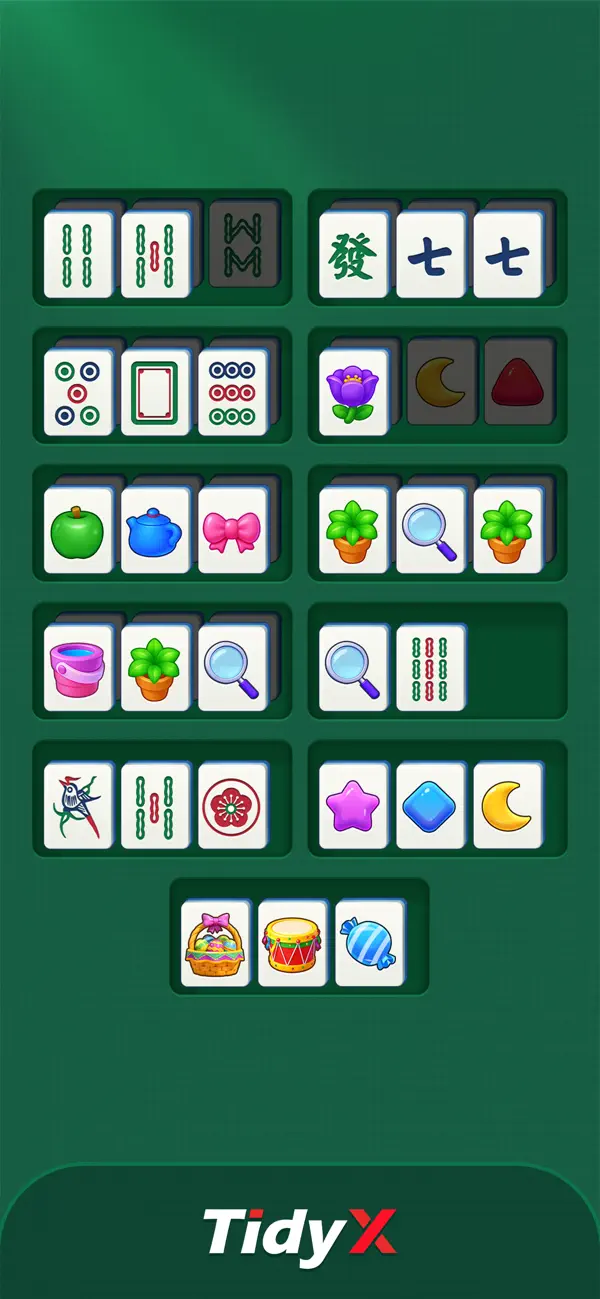Select the bird mahjong tile
Viewport: 600px width, 1299px height.
(x=79, y=806)
